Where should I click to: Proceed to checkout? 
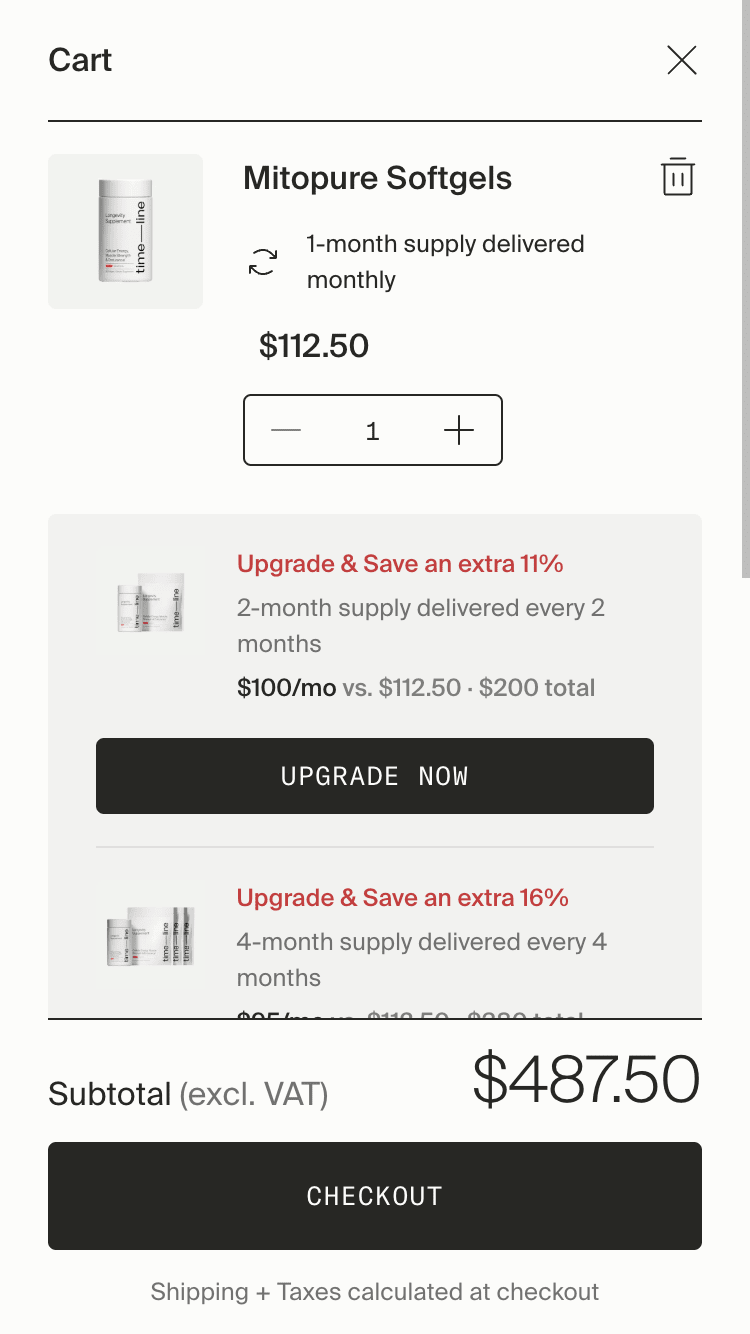(375, 1196)
